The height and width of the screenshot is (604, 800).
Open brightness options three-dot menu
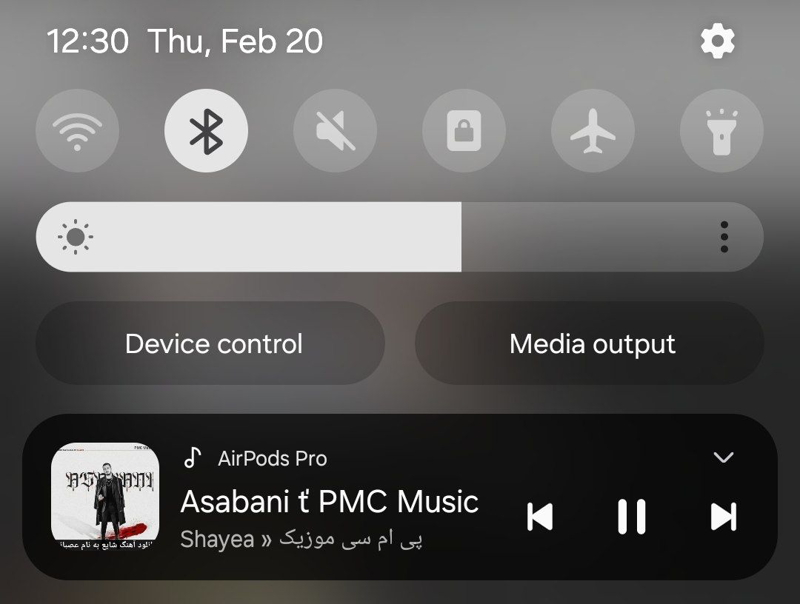tap(724, 237)
